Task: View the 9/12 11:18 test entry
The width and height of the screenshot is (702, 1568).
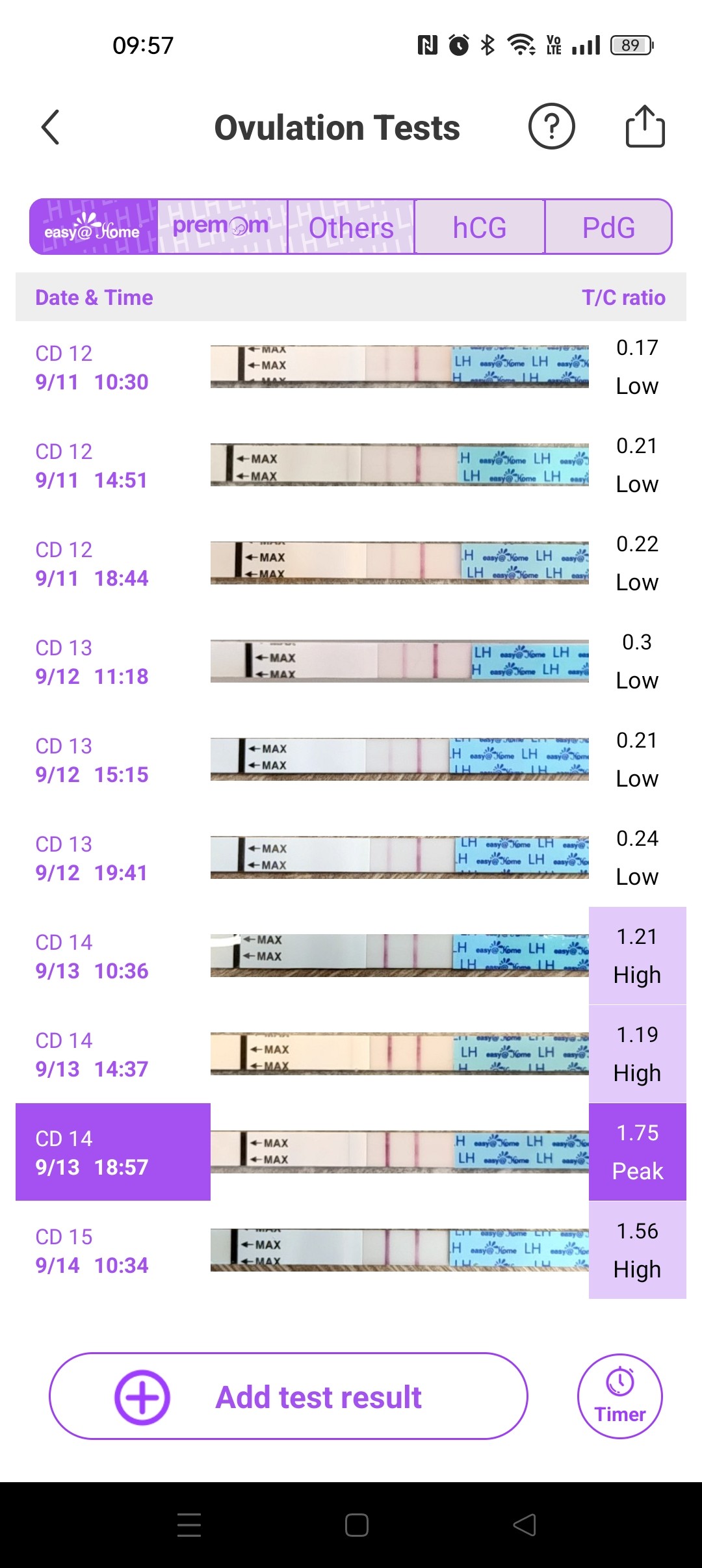Action: 351,662
